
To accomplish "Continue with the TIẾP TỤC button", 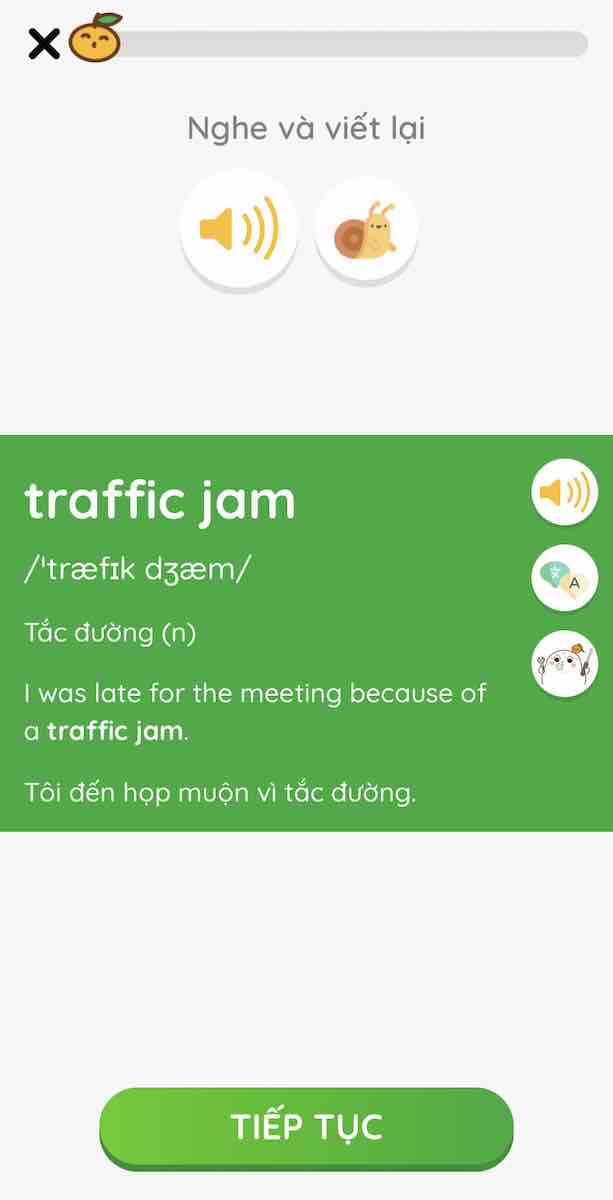I will [x=306, y=1126].
